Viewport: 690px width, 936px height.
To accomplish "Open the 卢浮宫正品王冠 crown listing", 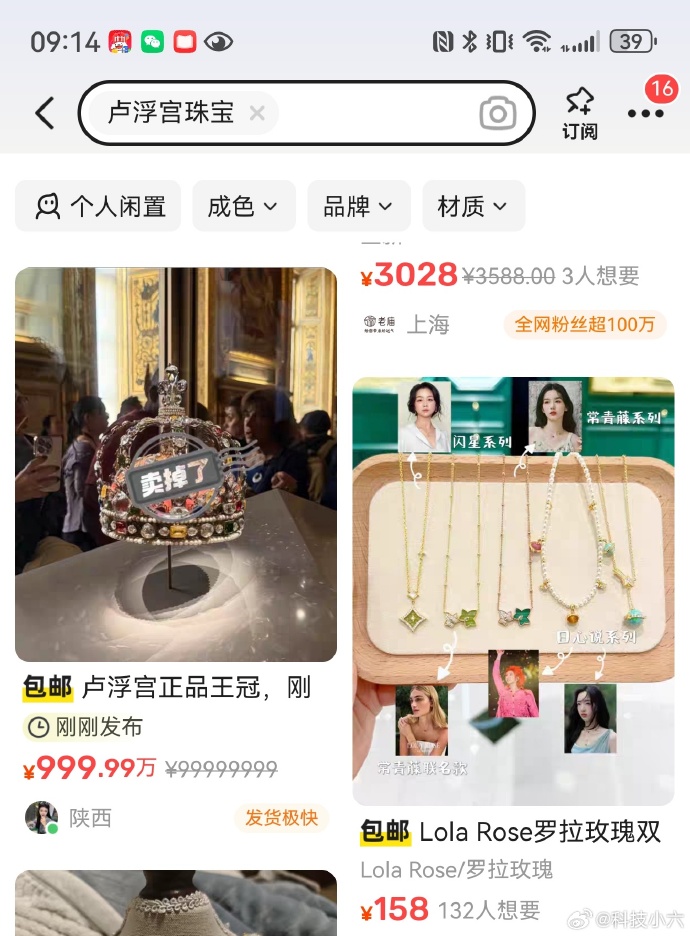I will 176,464.
